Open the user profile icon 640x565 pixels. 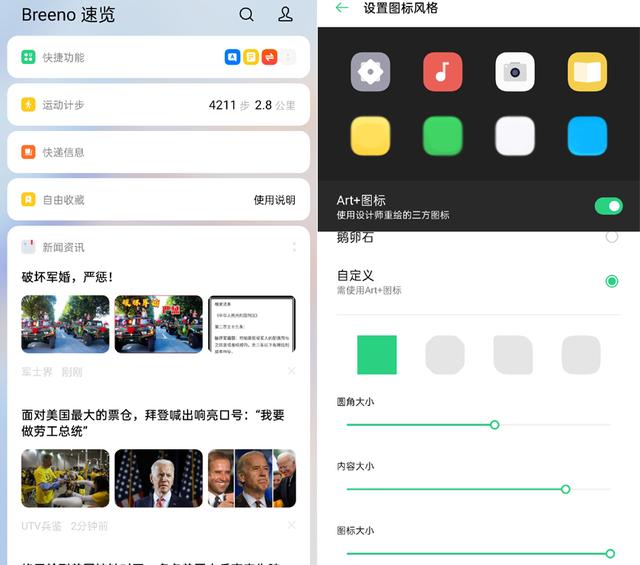285,15
